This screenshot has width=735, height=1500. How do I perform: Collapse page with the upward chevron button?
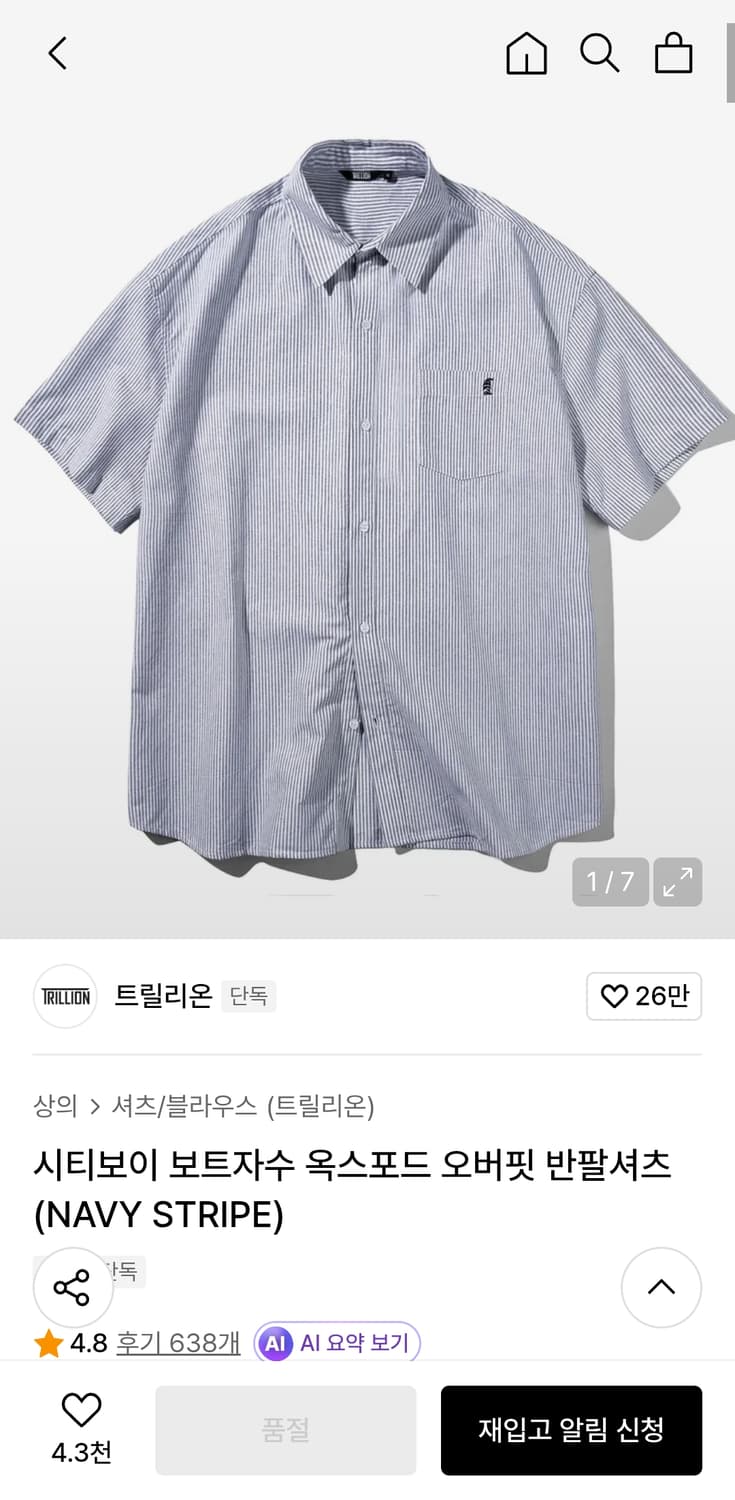(661, 1288)
